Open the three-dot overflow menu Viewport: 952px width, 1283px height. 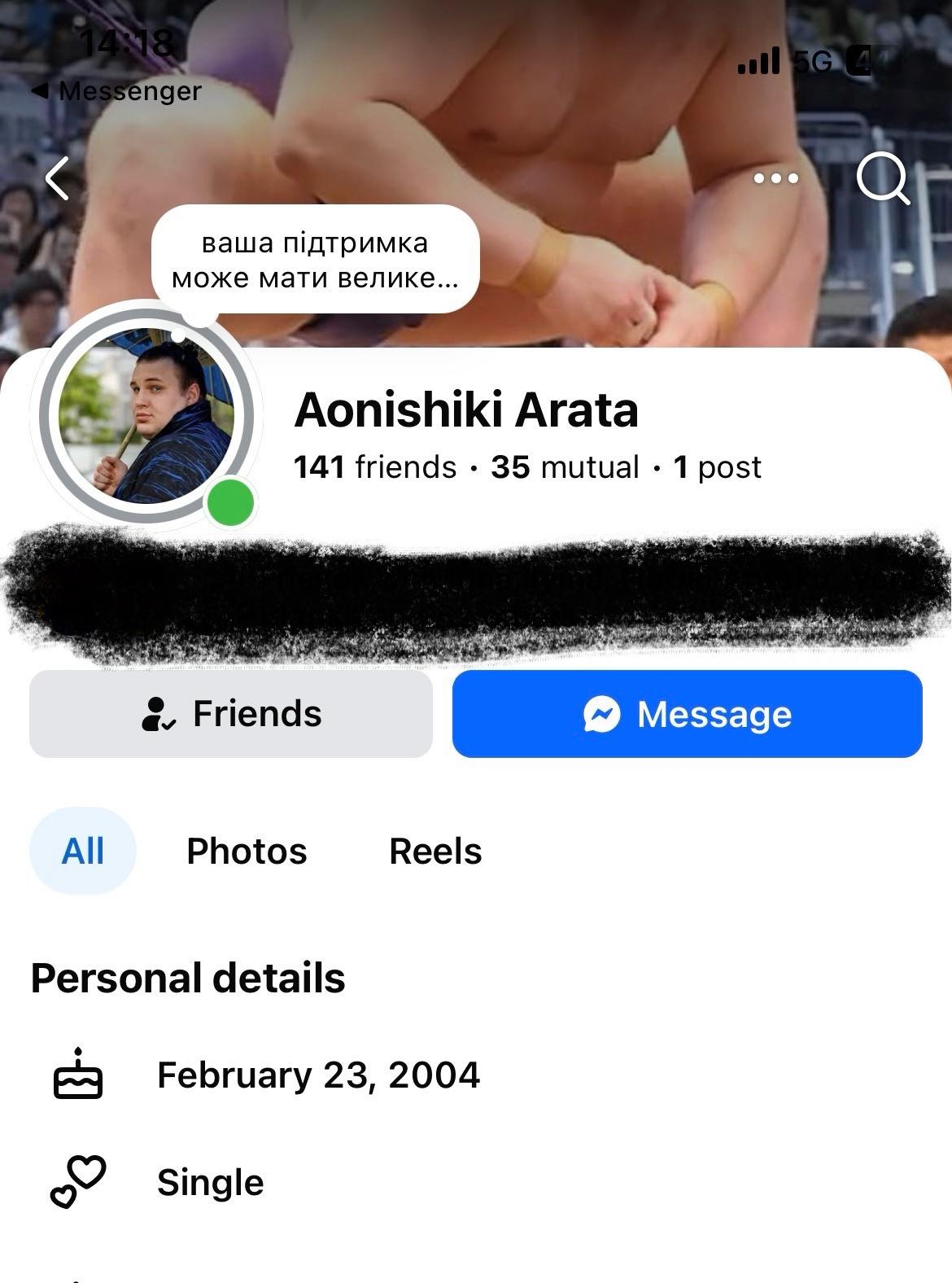tap(775, 178)
